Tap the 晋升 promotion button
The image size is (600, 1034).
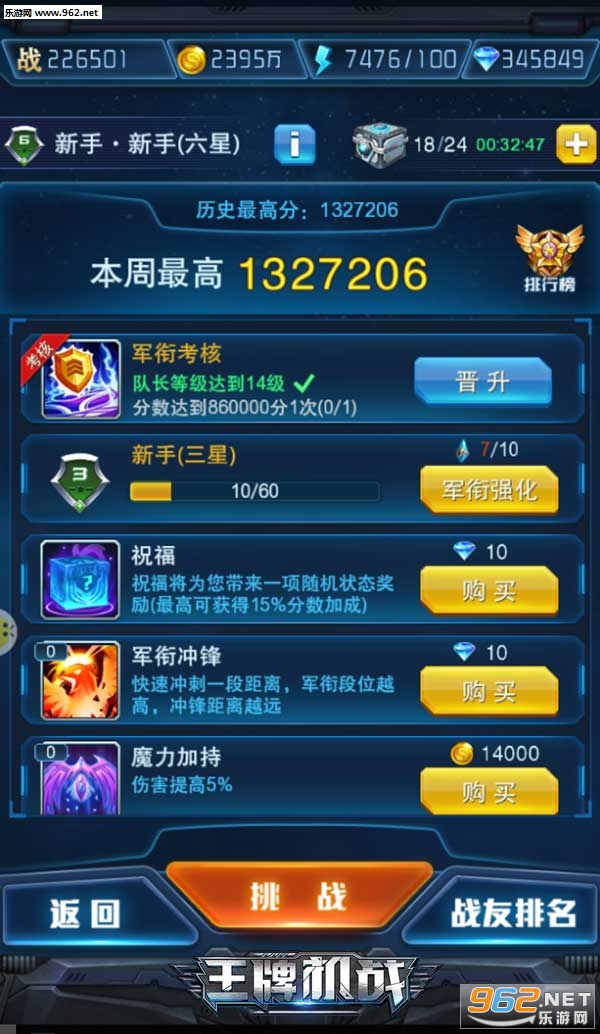coord(483,382)
